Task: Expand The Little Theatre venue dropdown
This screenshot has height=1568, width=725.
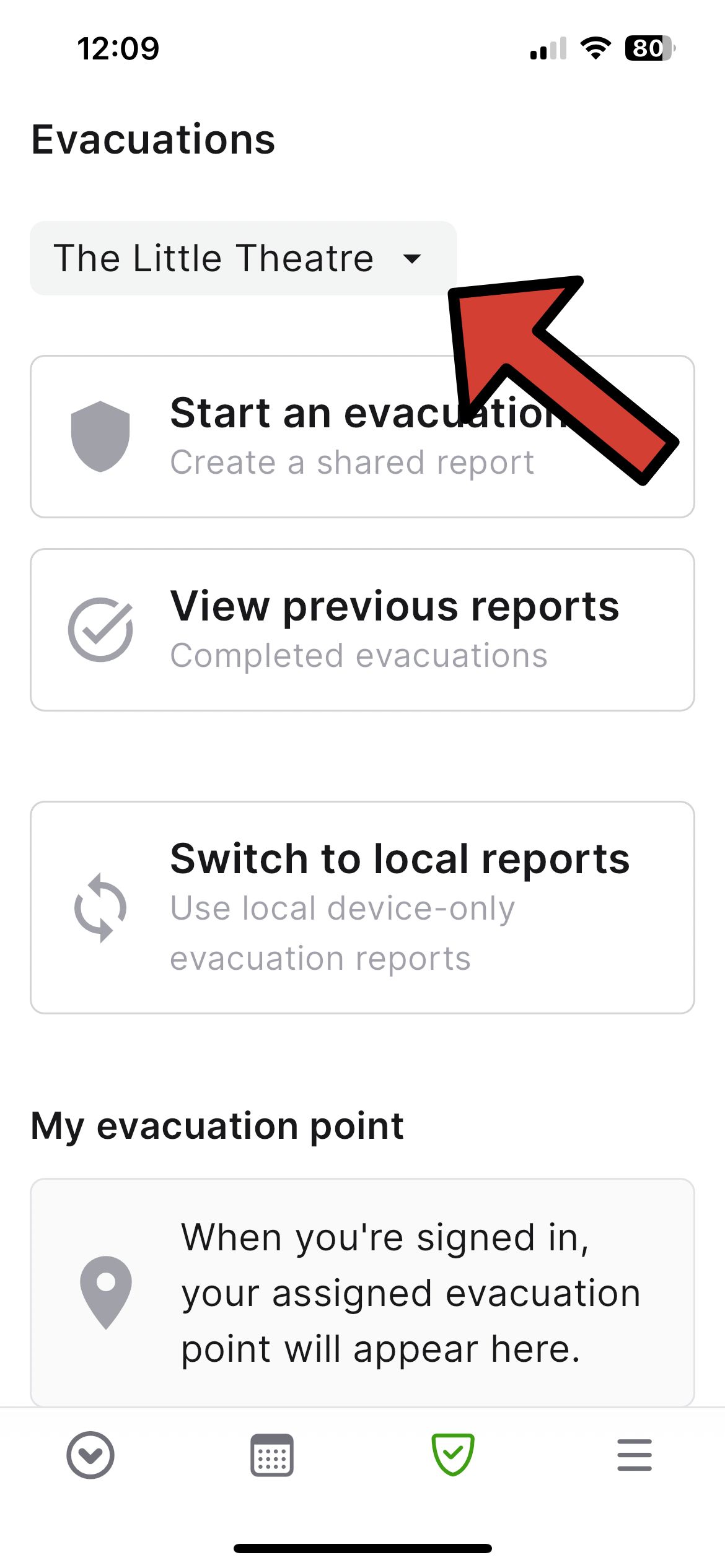Action: pos(242,258)
